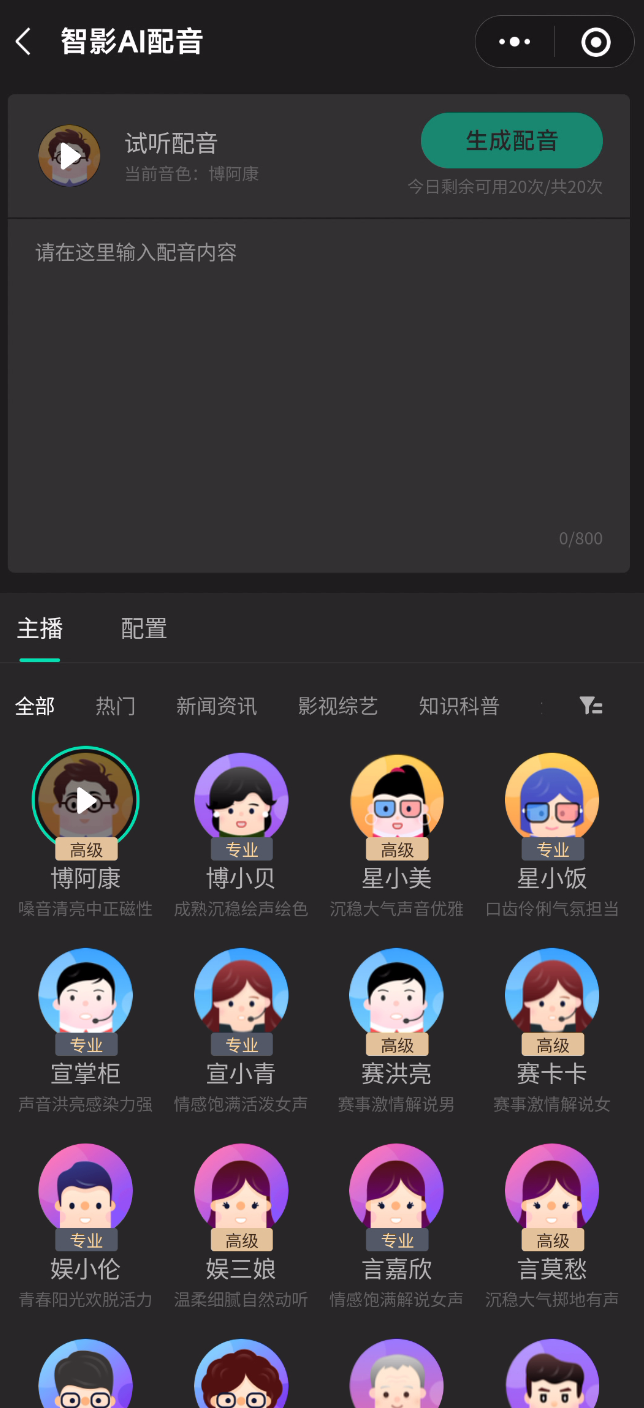The width and height of the screenshot is (644, 1408).
Task: Show 知识科普 voice category
Action: [x=459, y=706]
